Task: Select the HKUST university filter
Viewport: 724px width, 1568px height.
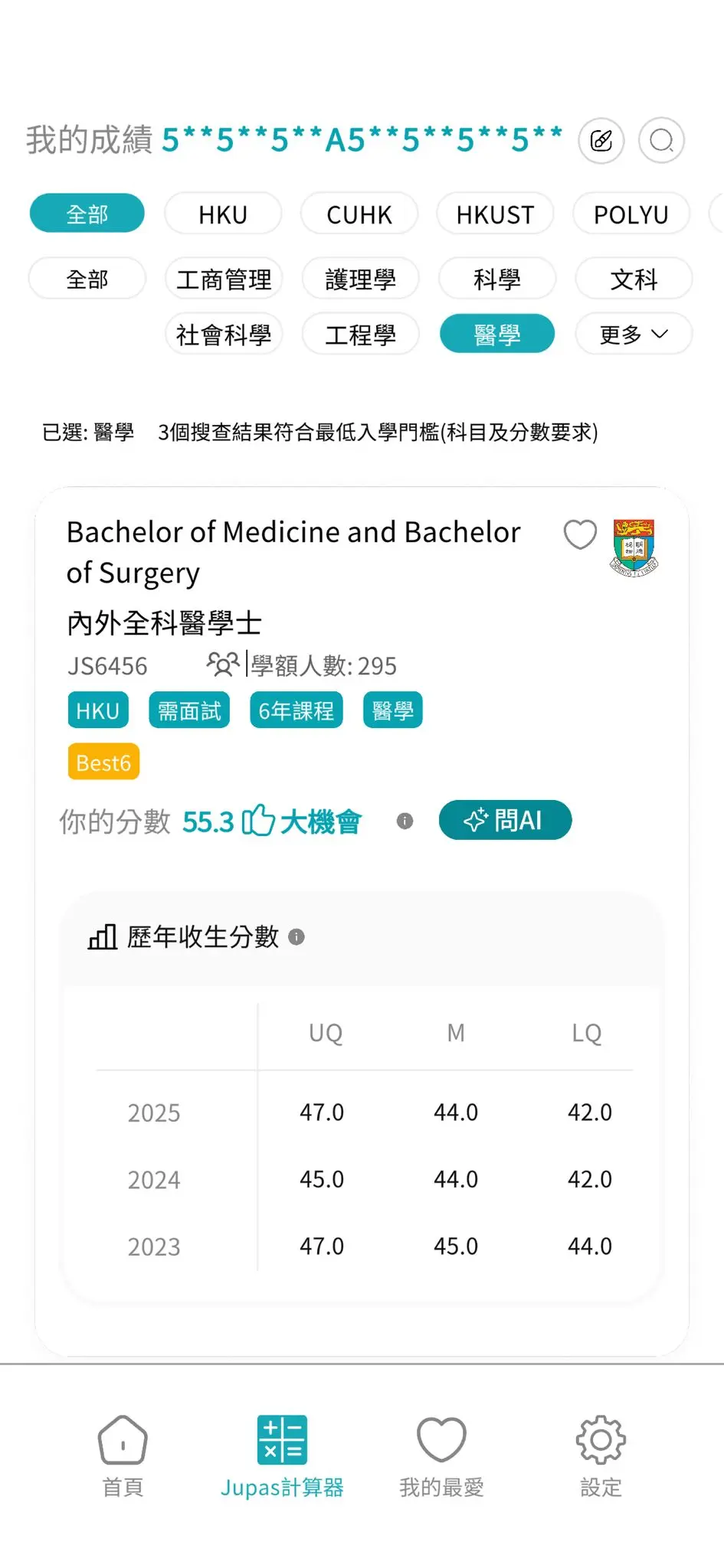Action: click(495, 214)
